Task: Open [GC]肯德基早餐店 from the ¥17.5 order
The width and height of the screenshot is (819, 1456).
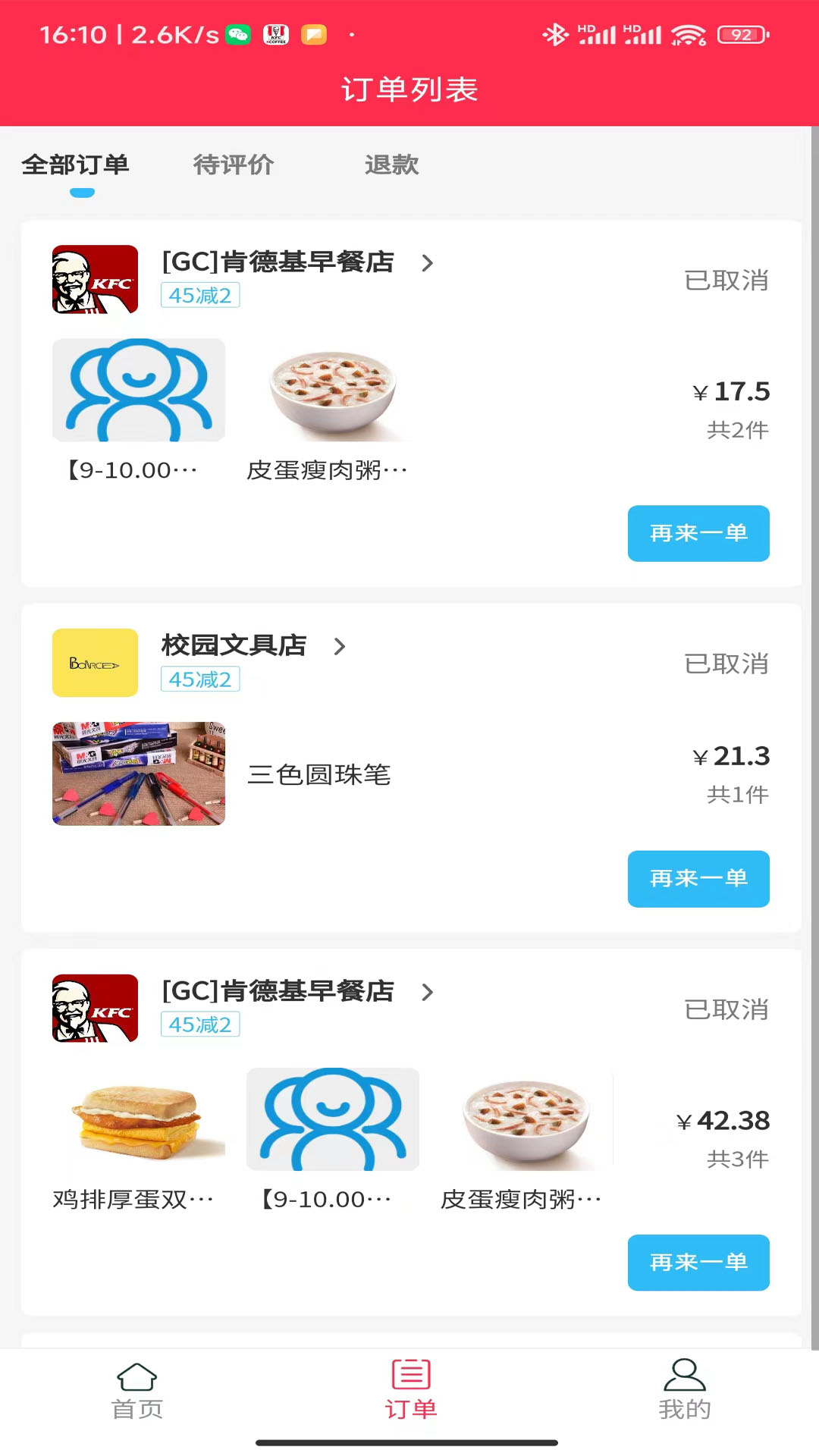Action: pos(297,262)
